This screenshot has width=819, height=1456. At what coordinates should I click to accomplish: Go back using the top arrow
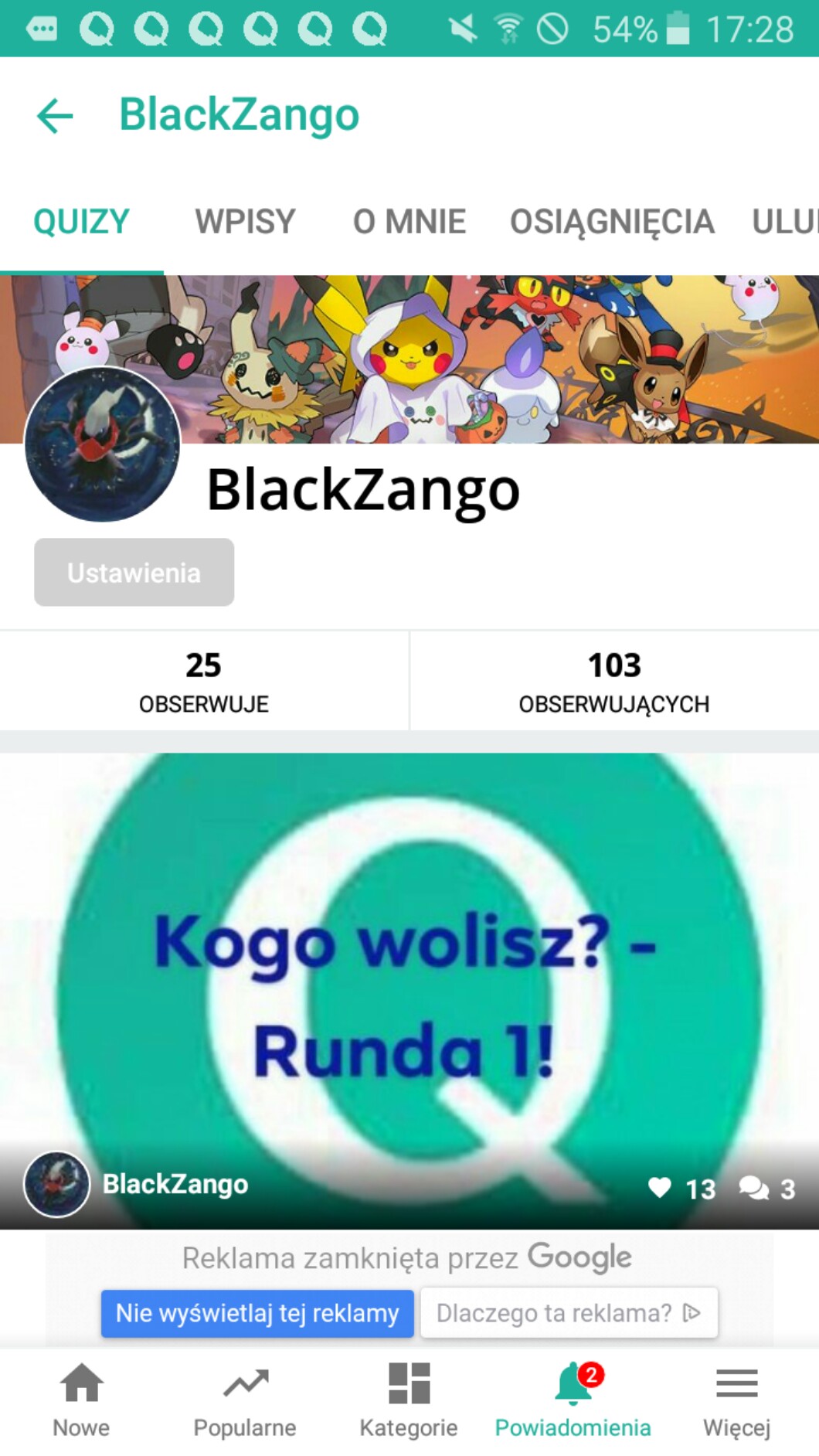tap(55, 117)
